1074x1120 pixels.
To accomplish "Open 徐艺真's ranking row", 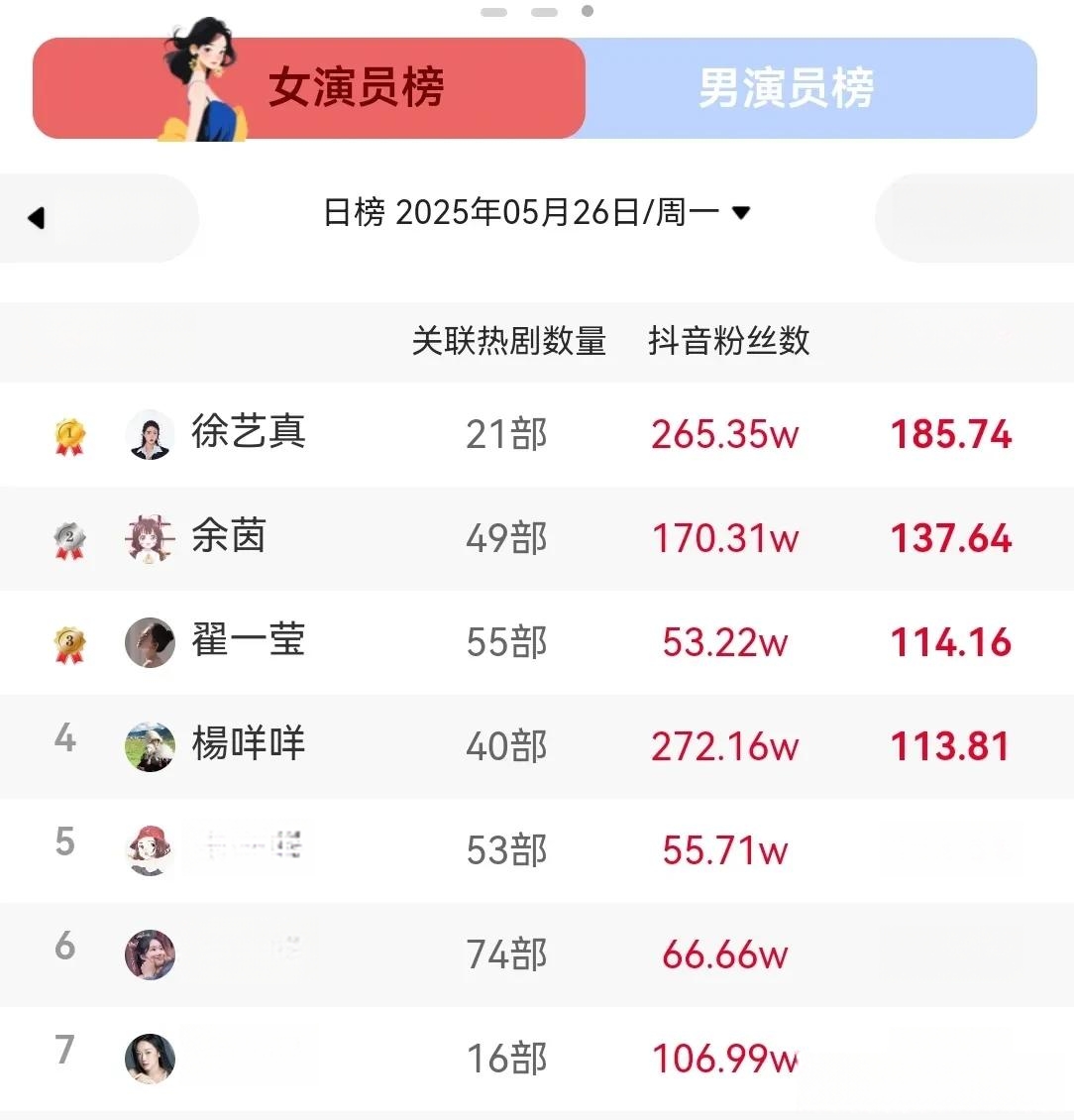I will click(x=249, y=434).
